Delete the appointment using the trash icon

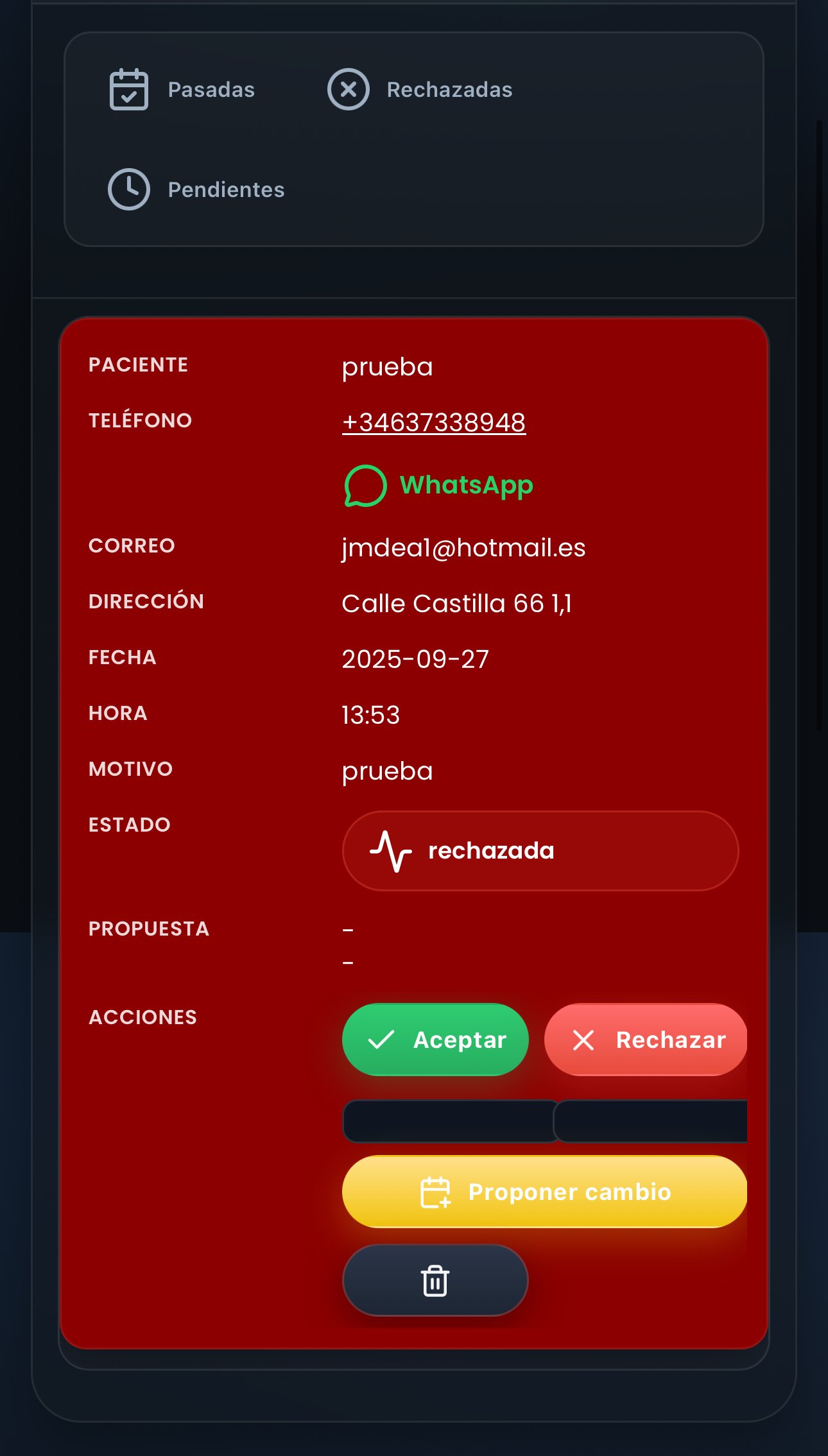435,1280
